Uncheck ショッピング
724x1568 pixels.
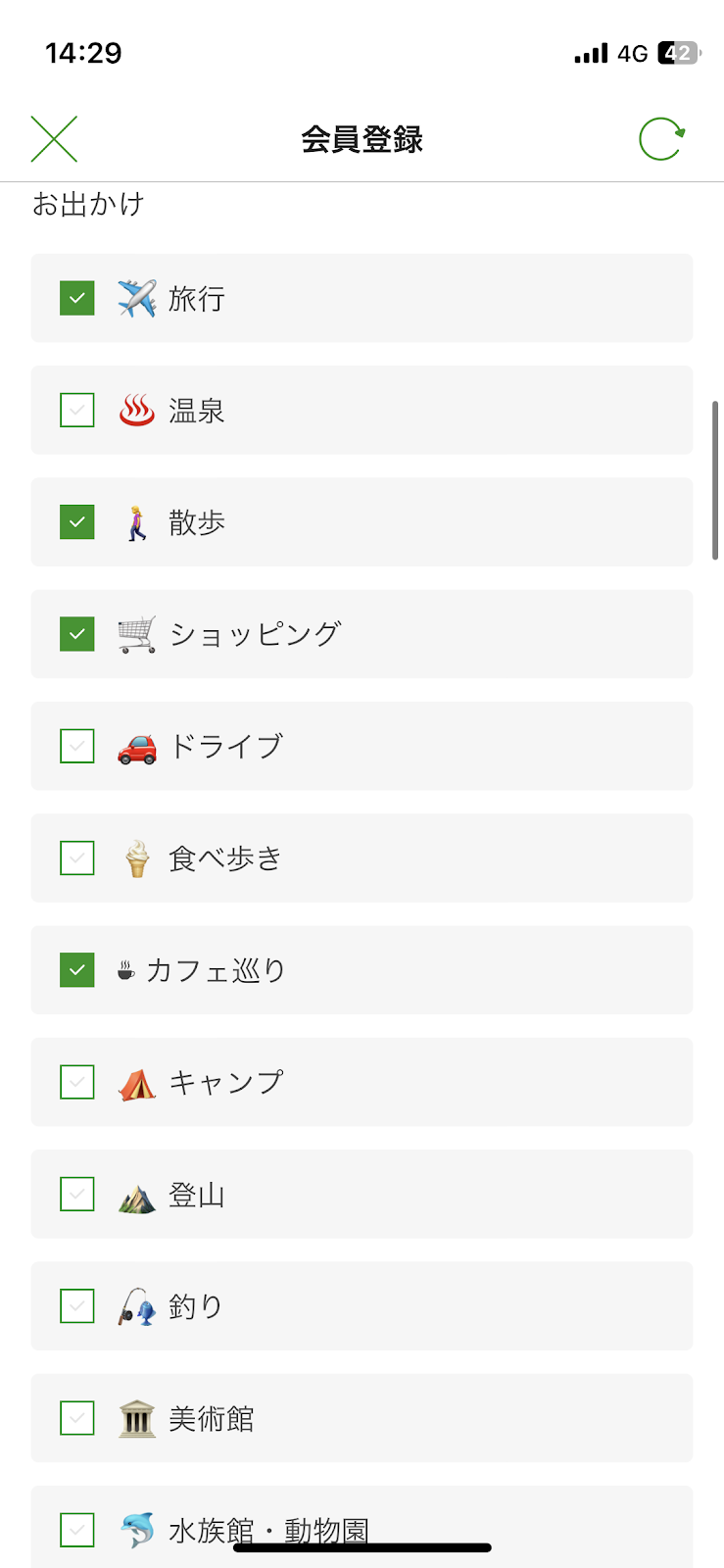tap(77, 634)
